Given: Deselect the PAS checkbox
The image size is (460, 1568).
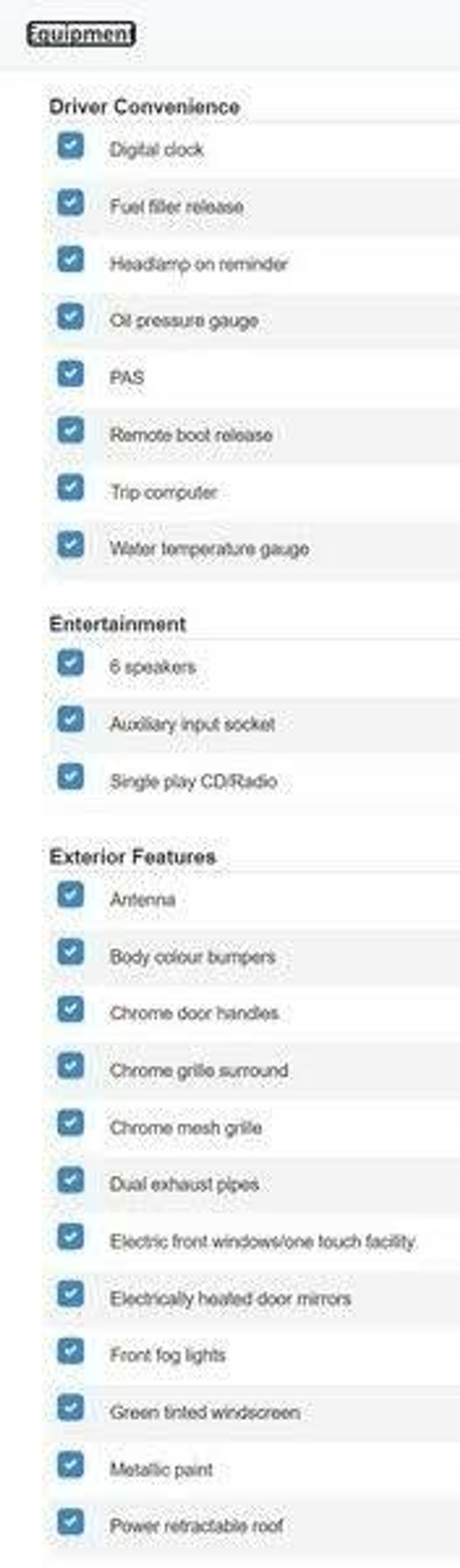Looking at the screenshot, I should pos(71,374).
